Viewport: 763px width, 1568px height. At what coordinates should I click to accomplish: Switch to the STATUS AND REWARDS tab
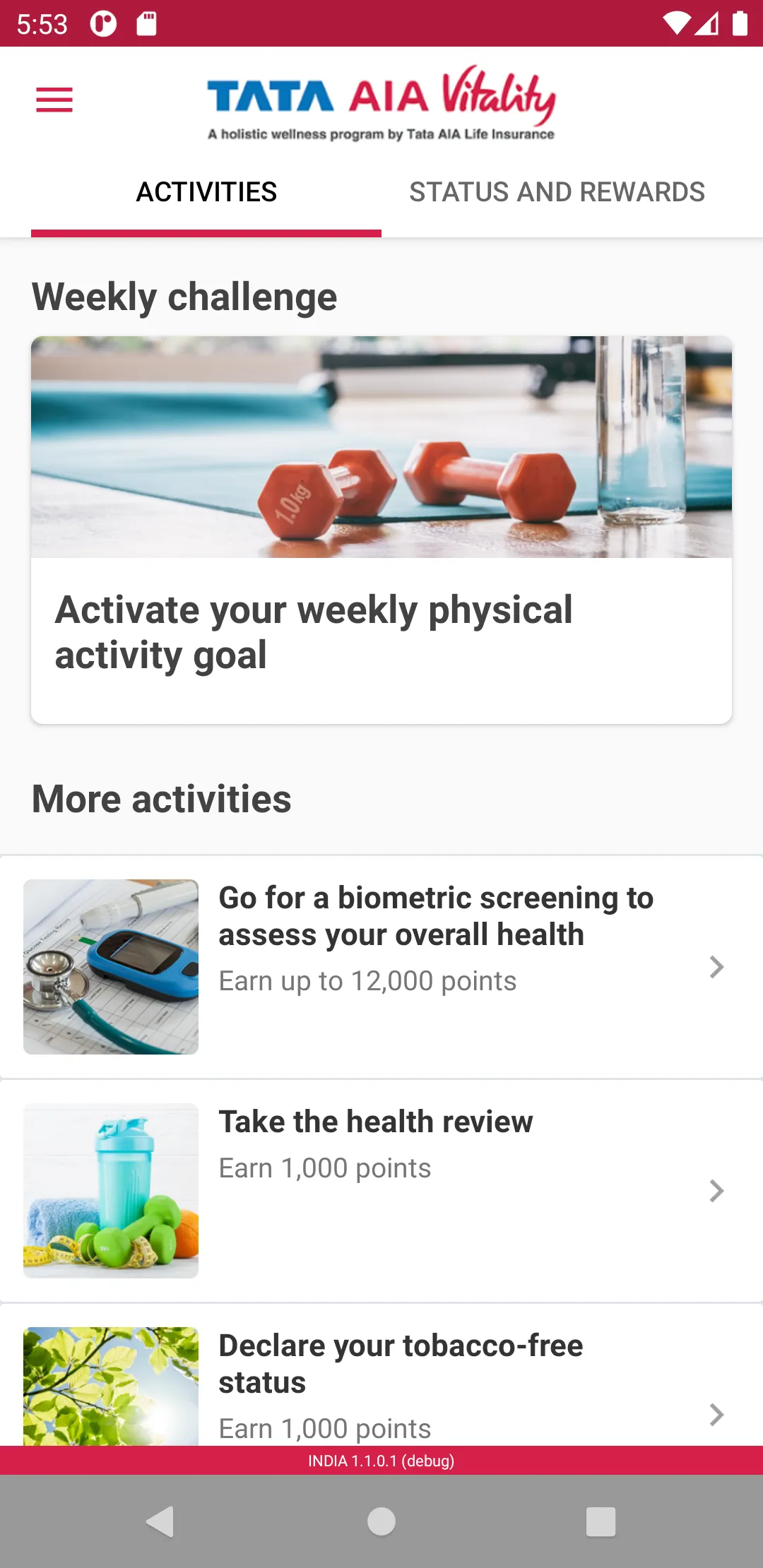(x=557, y=191)
